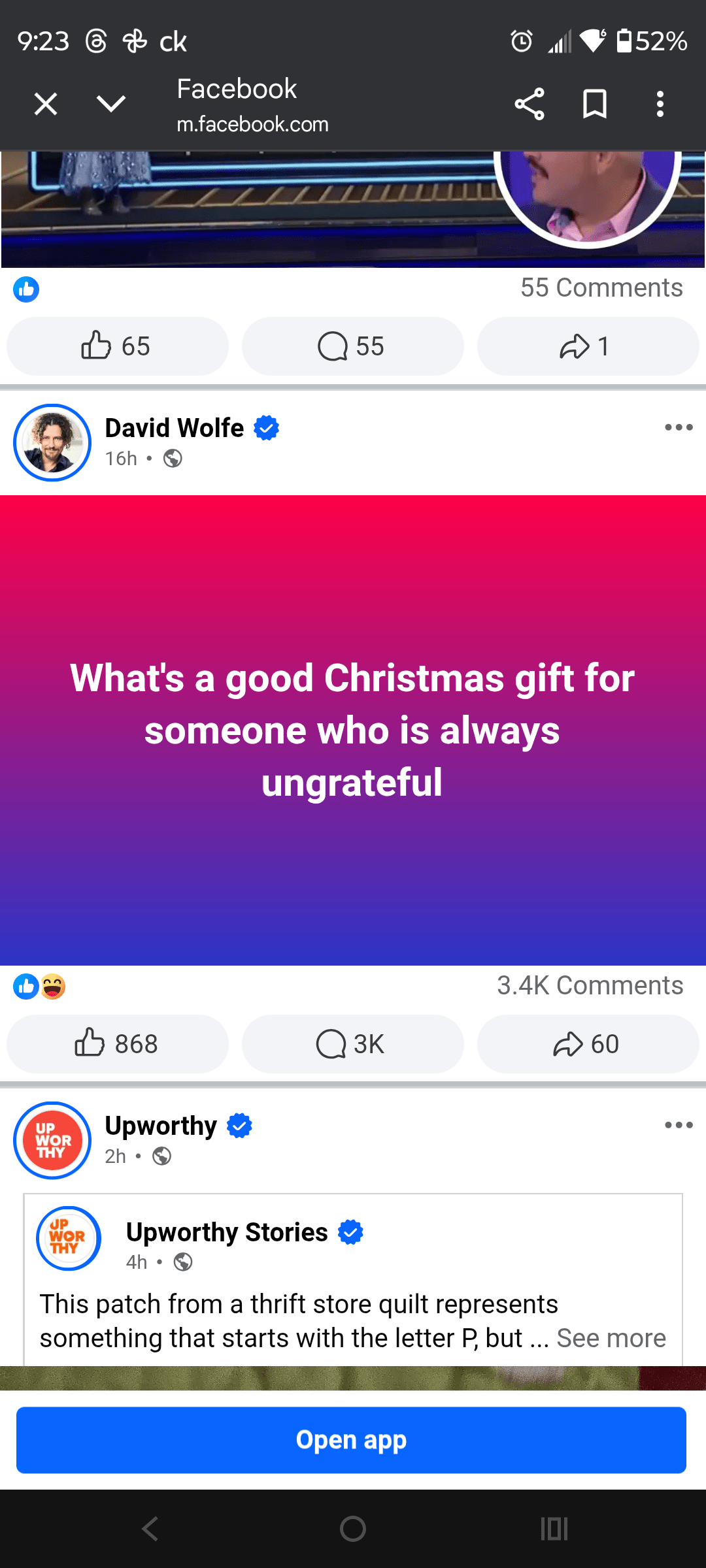Share David Wolfe's post
The width and height of the screenshot is (706, 1568).
click(588, 1044)
